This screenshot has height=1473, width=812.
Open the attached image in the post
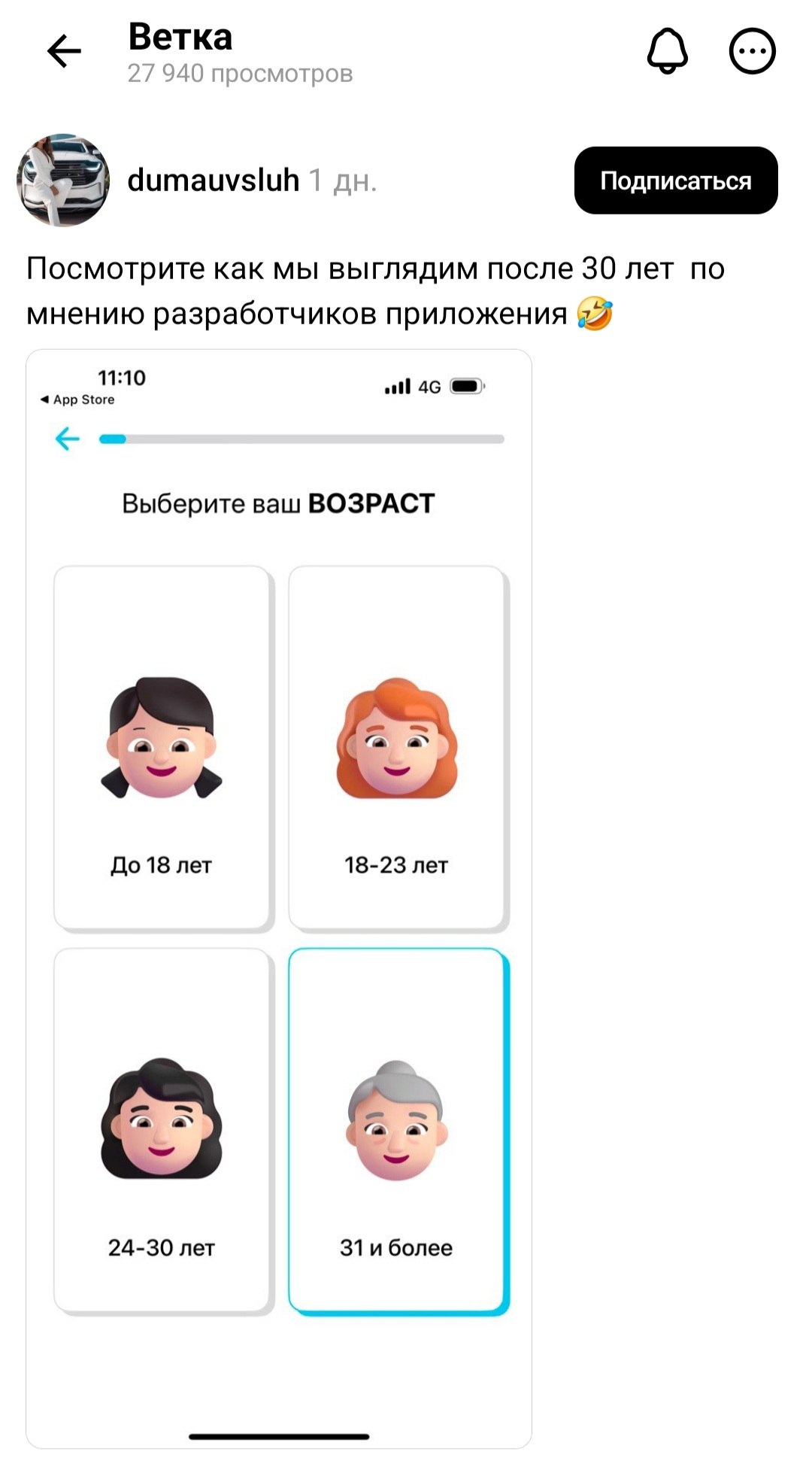click(x=279, y=898)
